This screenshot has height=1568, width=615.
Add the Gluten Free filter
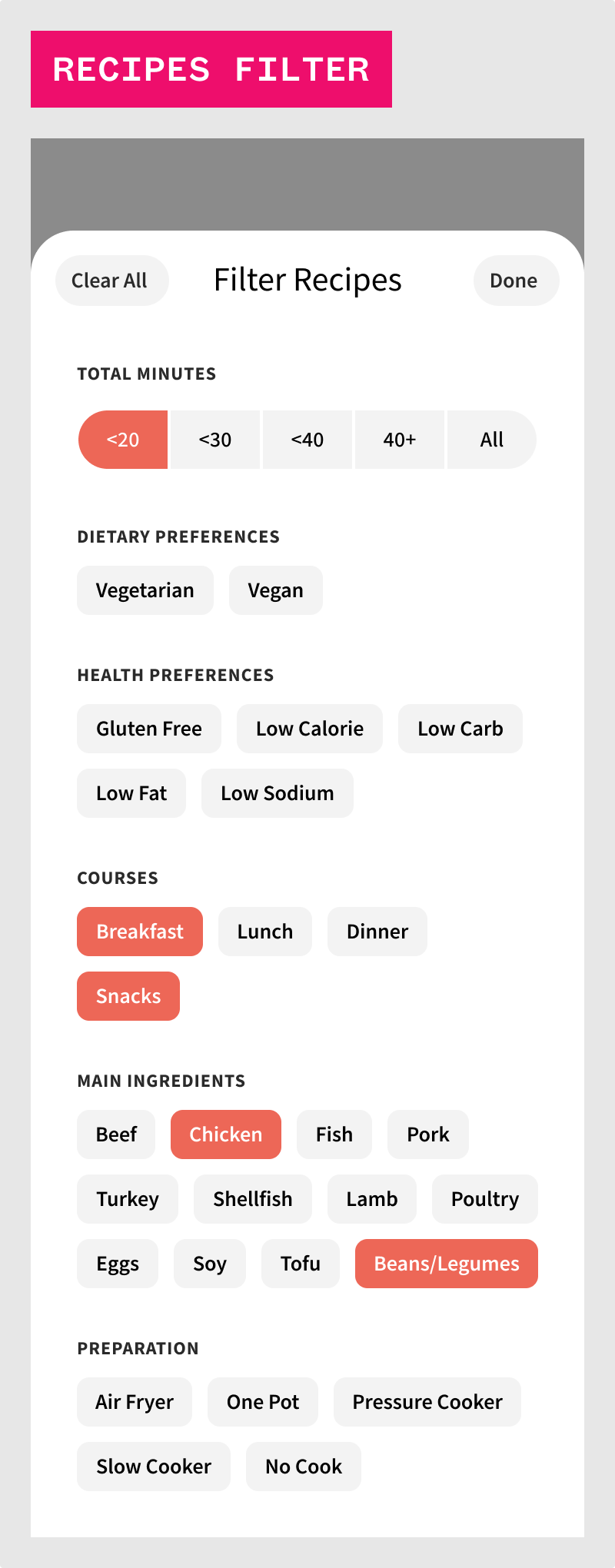pos(148,729)
